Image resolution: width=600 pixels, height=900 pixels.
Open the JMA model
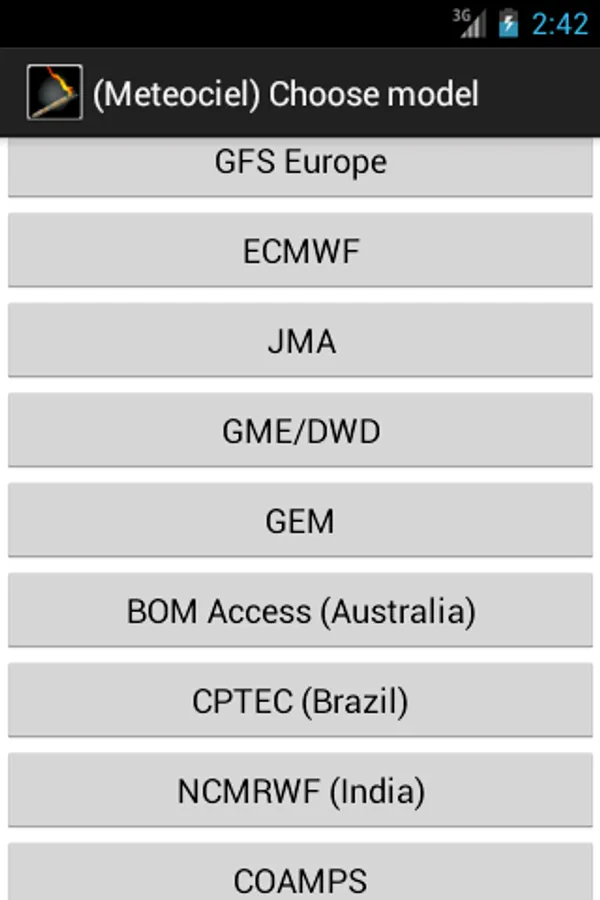(x=300, y=340)
